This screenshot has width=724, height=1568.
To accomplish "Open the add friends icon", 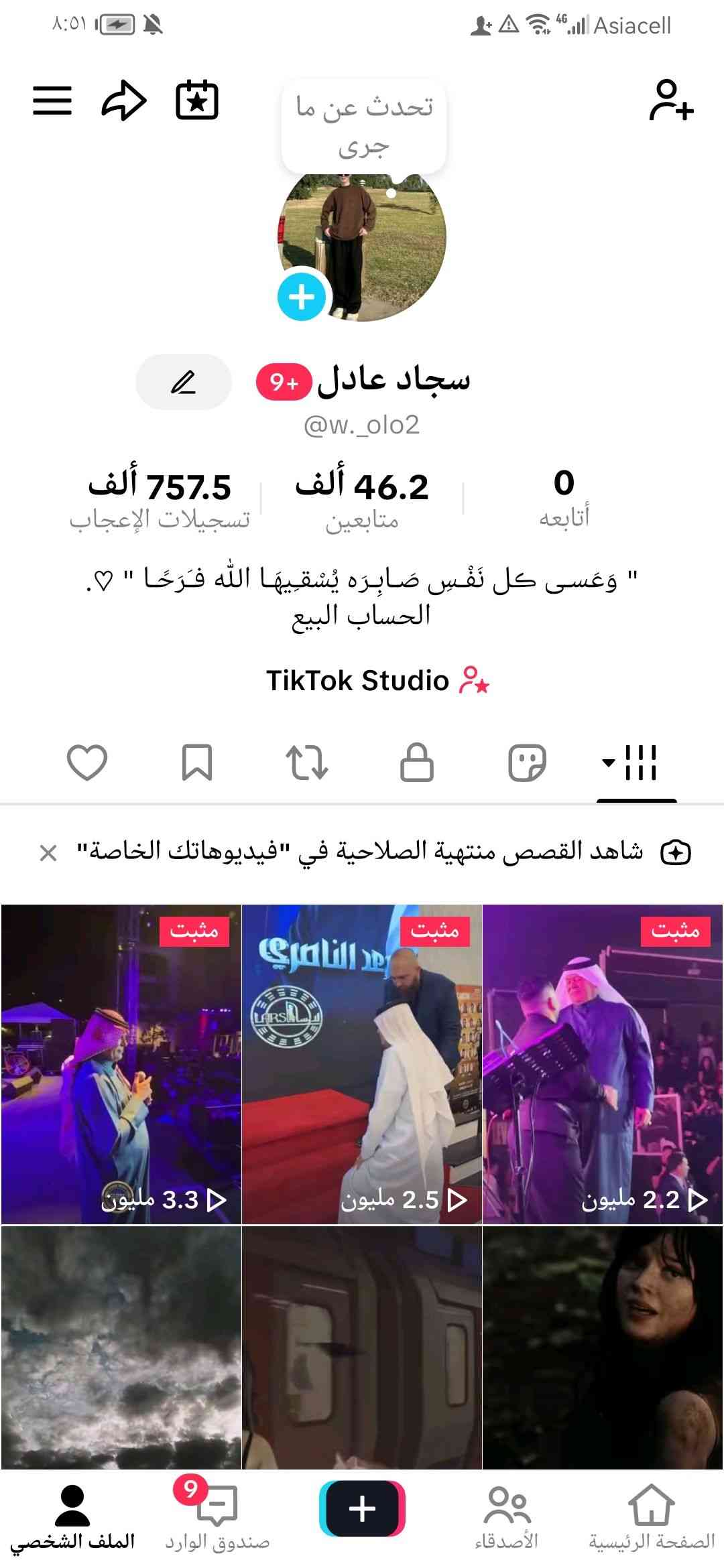I will pyautogui.click(x=671, y=101).
